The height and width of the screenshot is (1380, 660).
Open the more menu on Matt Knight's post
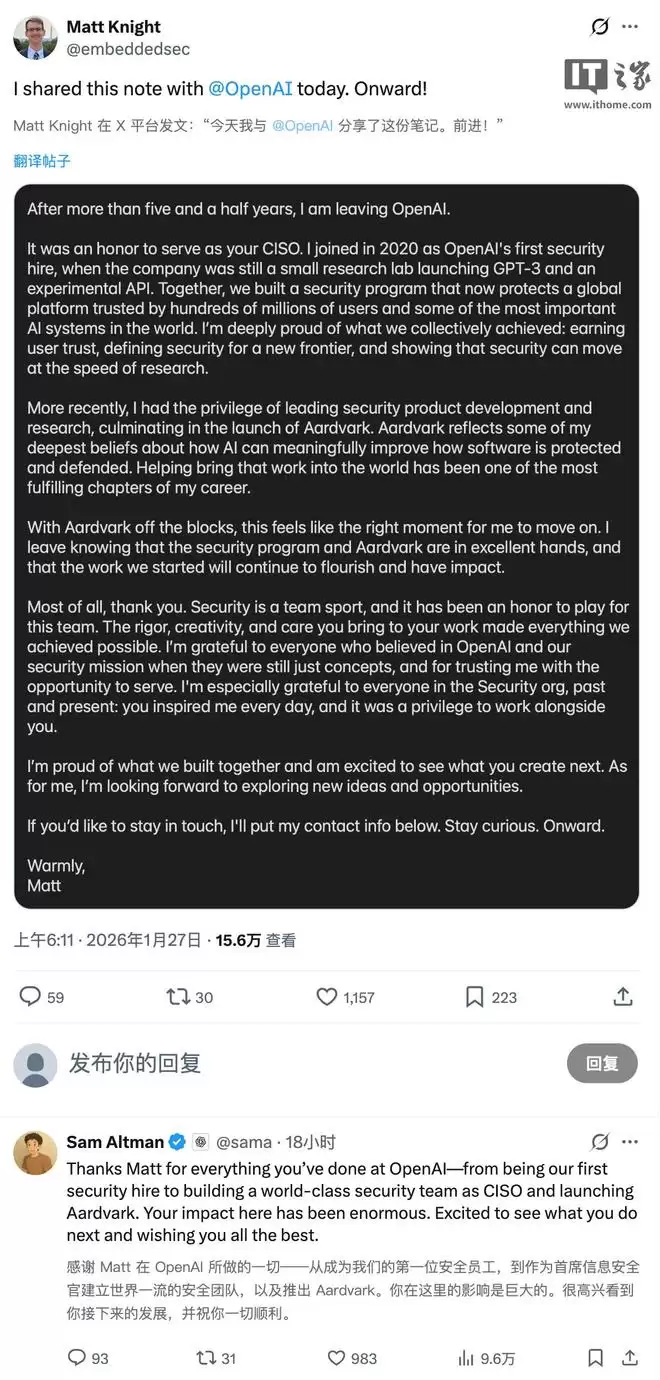click(x=629, y=27)
